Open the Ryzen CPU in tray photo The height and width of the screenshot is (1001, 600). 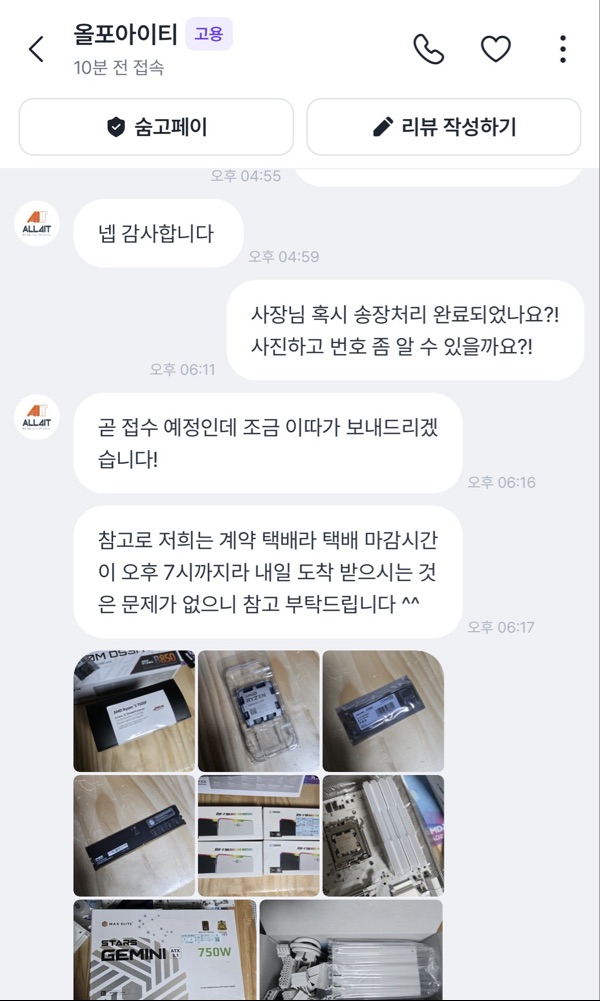[x=259, y=711]
